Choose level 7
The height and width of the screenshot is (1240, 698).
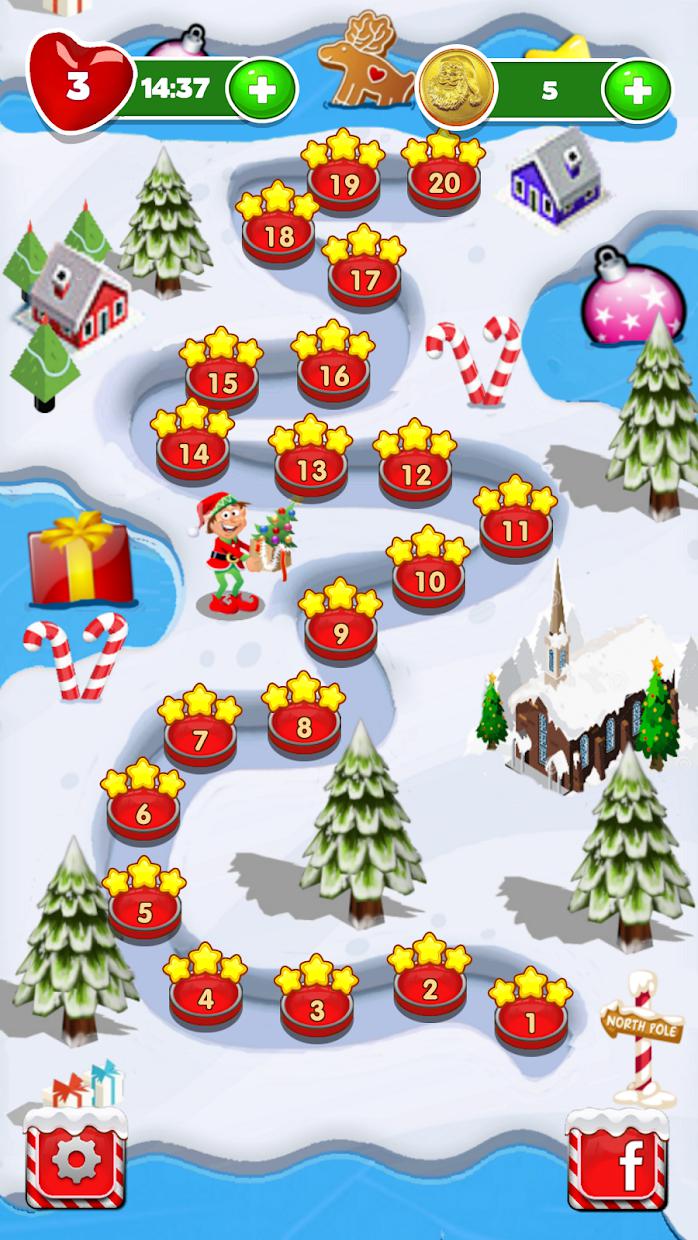coord(200,740)
